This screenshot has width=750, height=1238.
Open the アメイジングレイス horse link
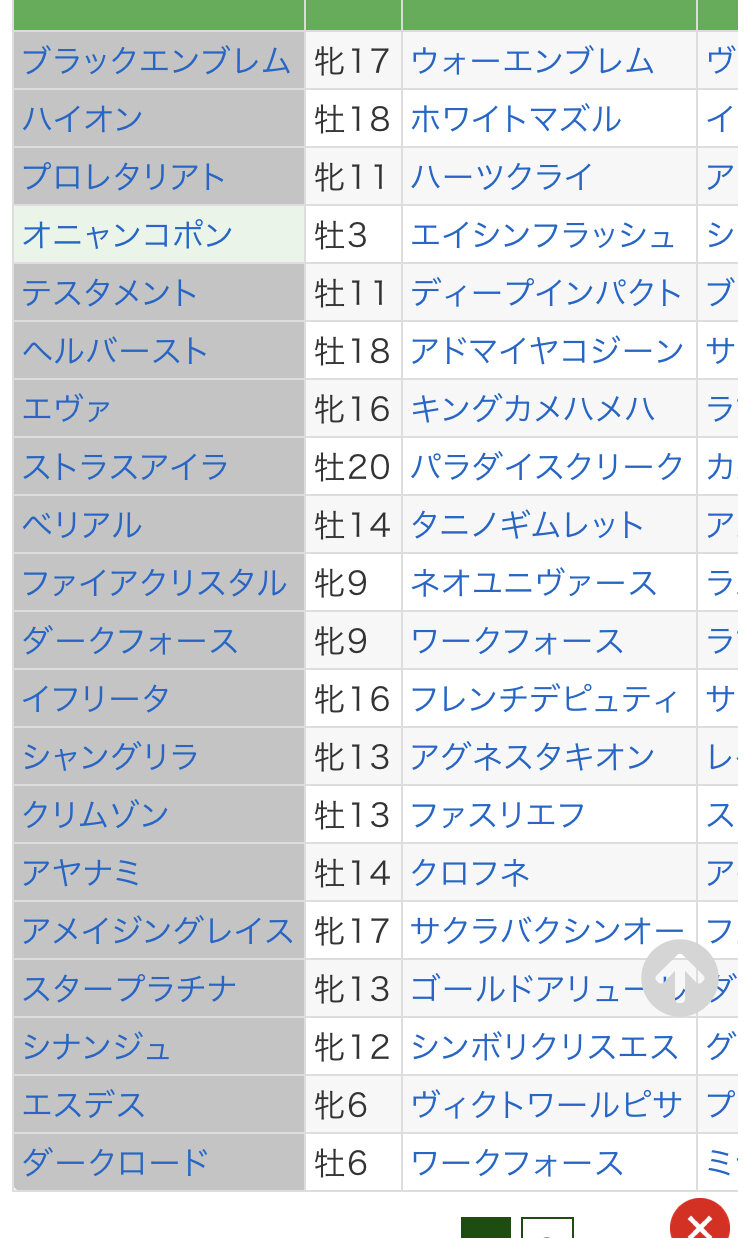[x=157, y=932]
